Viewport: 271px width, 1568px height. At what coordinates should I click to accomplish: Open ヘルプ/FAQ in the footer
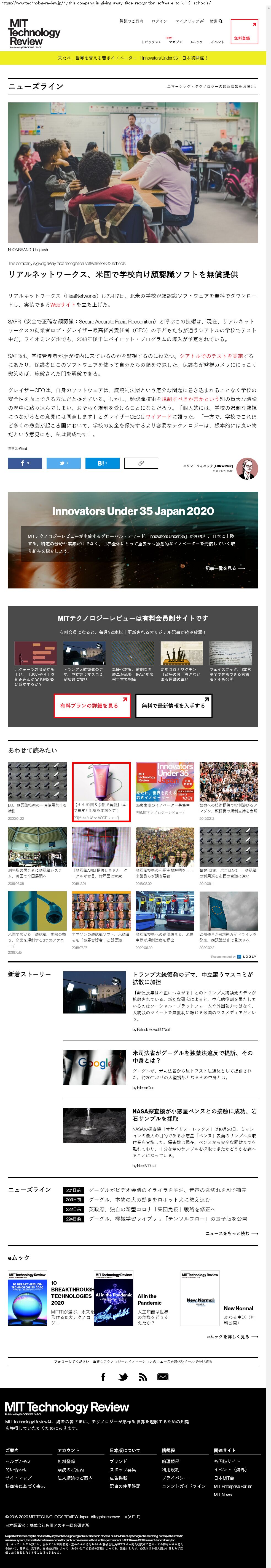coord(17,1461)
